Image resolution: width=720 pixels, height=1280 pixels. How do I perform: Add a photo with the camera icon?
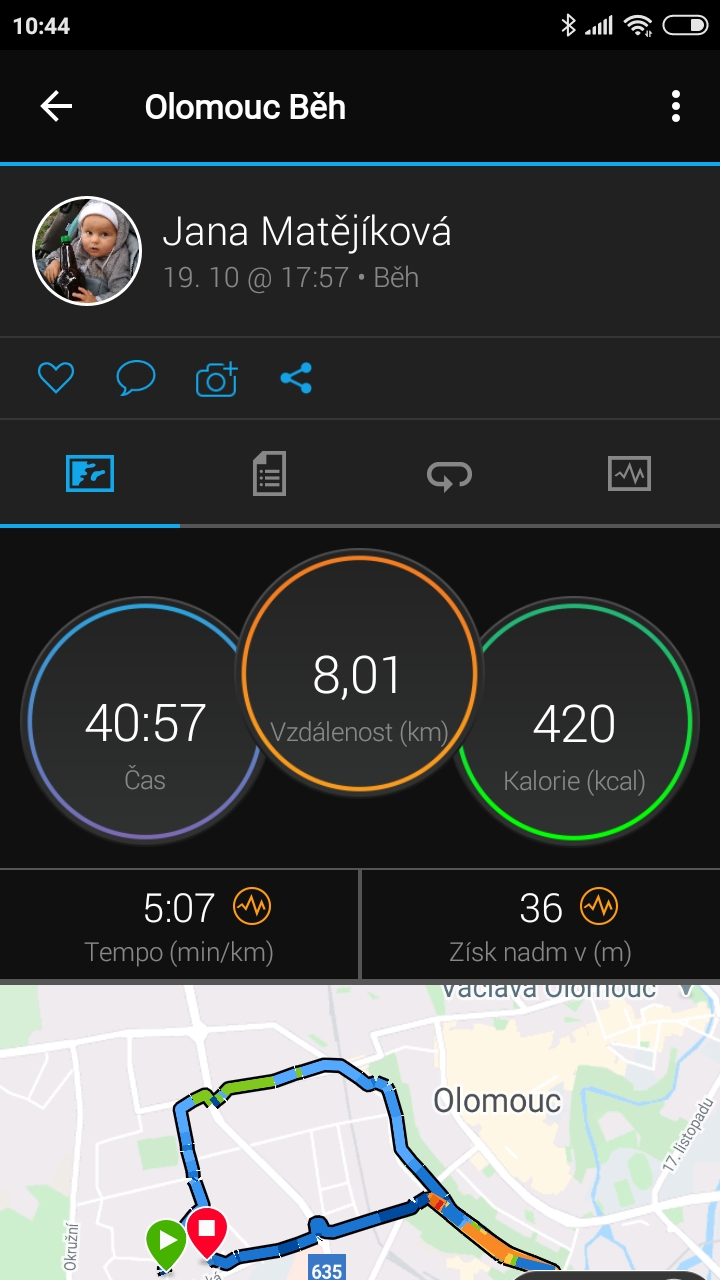click(x=216, y=378)
